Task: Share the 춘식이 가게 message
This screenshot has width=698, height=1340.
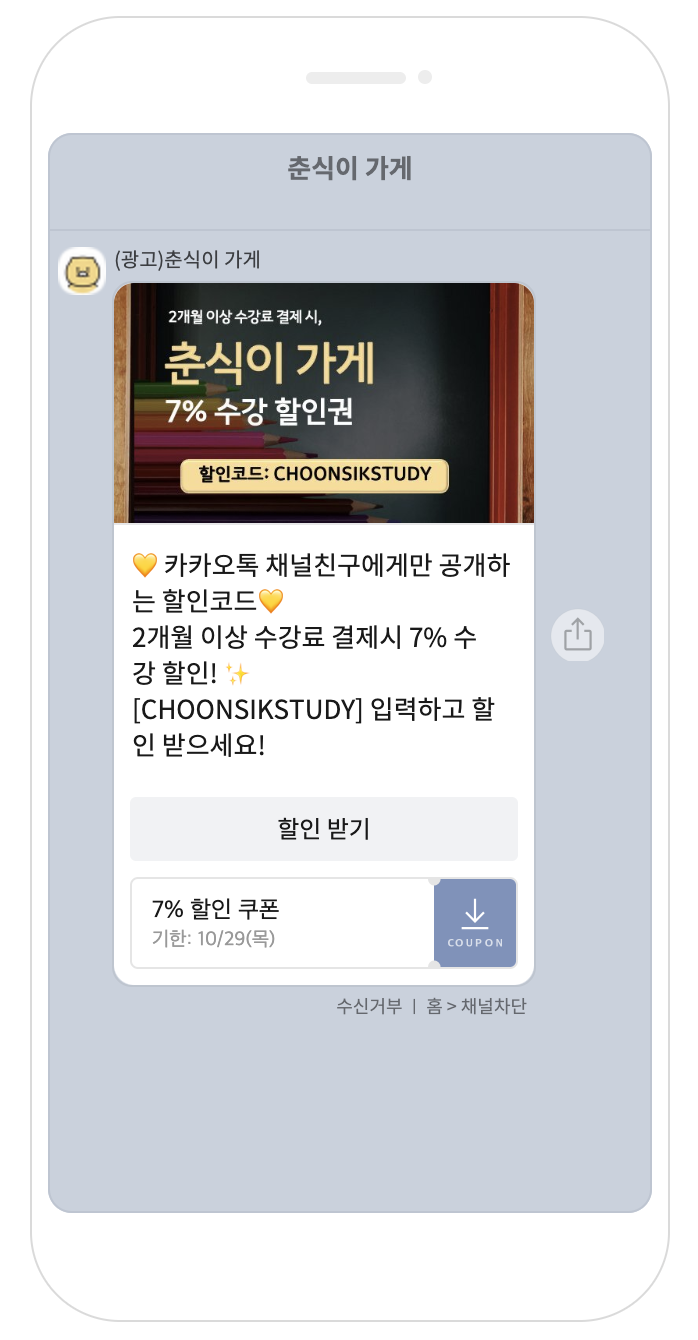Action: click(578, 635)
